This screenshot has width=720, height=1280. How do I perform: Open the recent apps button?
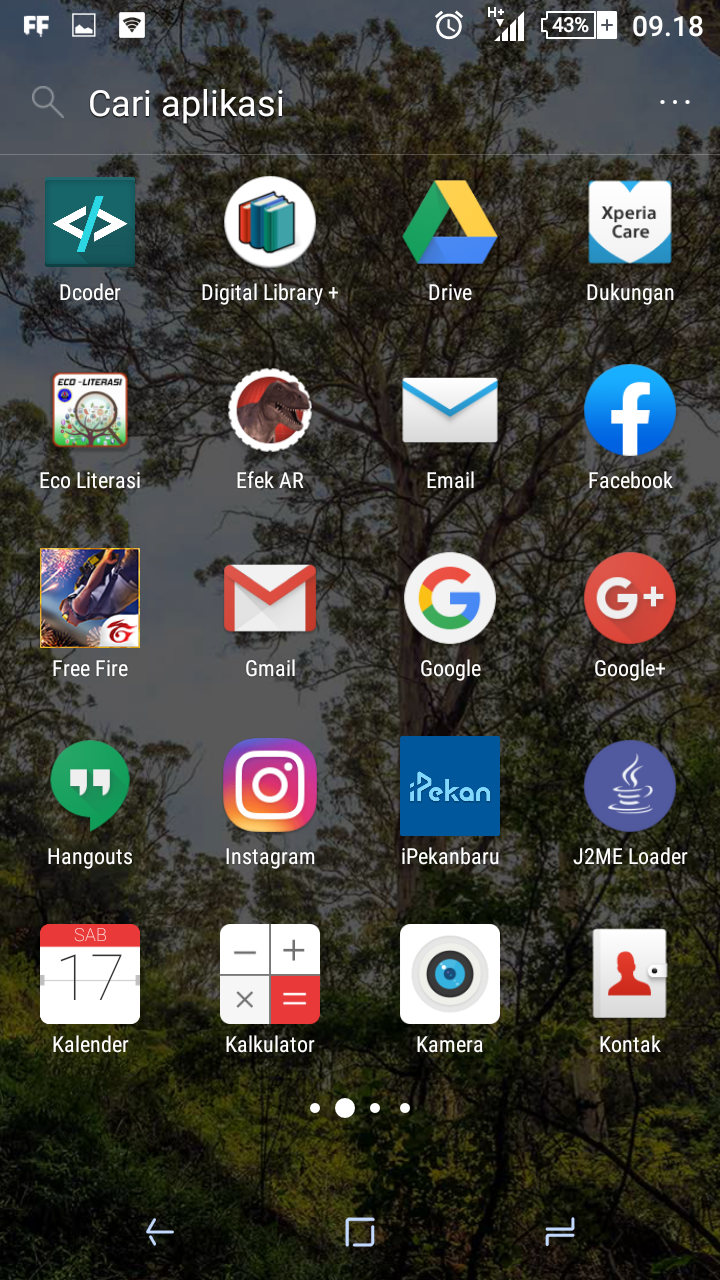(x=560, y=1232)
